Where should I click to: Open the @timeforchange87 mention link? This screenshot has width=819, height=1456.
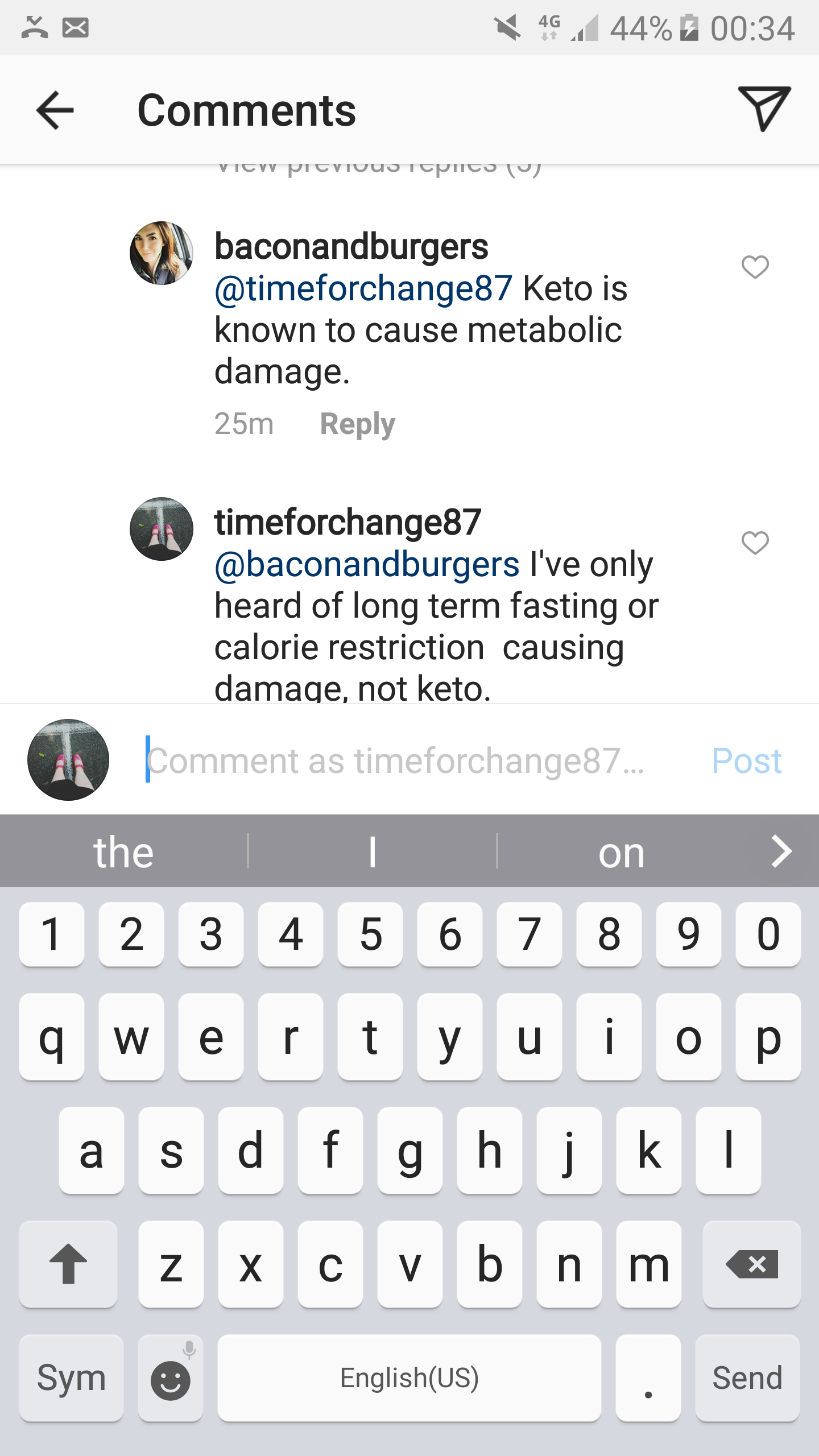363,288
